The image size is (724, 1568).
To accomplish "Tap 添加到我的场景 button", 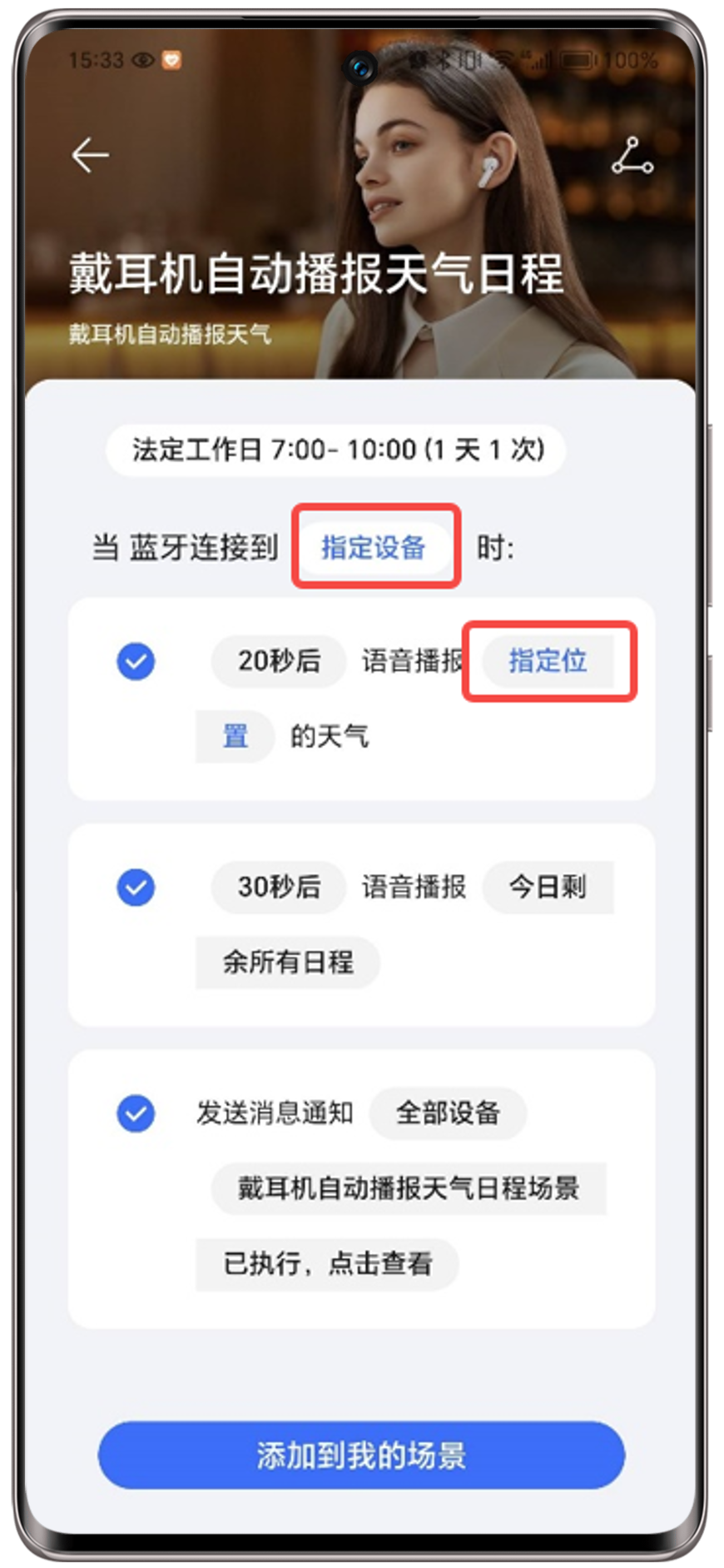I will click(x=361, y=1455).
